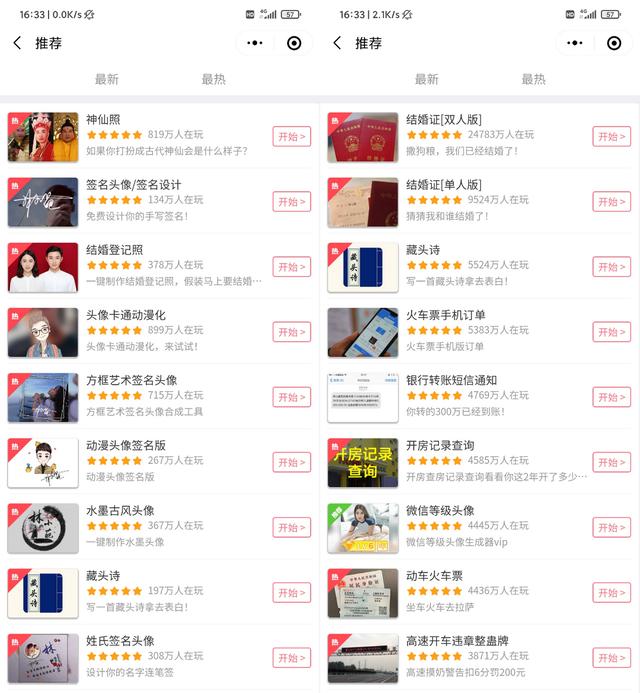Start the 开房记录查询 tool
This screenshot has width=640, height=693.
pyautogui.click(x=611, y=462)
